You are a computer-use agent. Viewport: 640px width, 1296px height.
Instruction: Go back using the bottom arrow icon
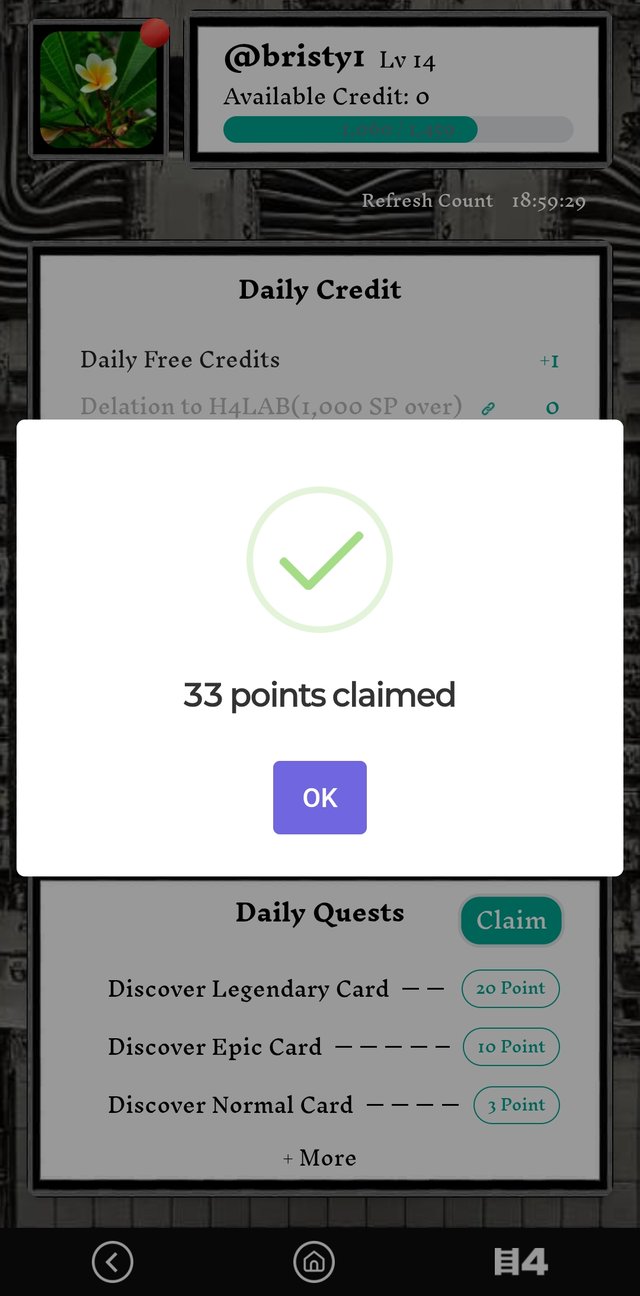click(112, 1263)
